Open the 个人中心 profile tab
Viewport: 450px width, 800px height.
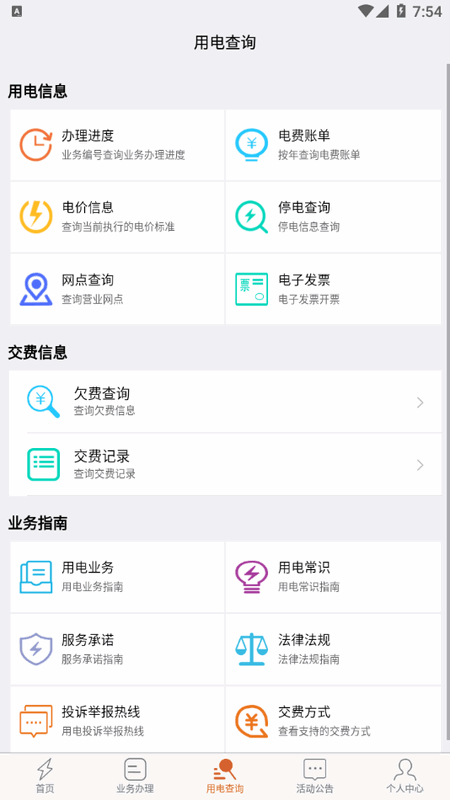[x=405, y=776]
